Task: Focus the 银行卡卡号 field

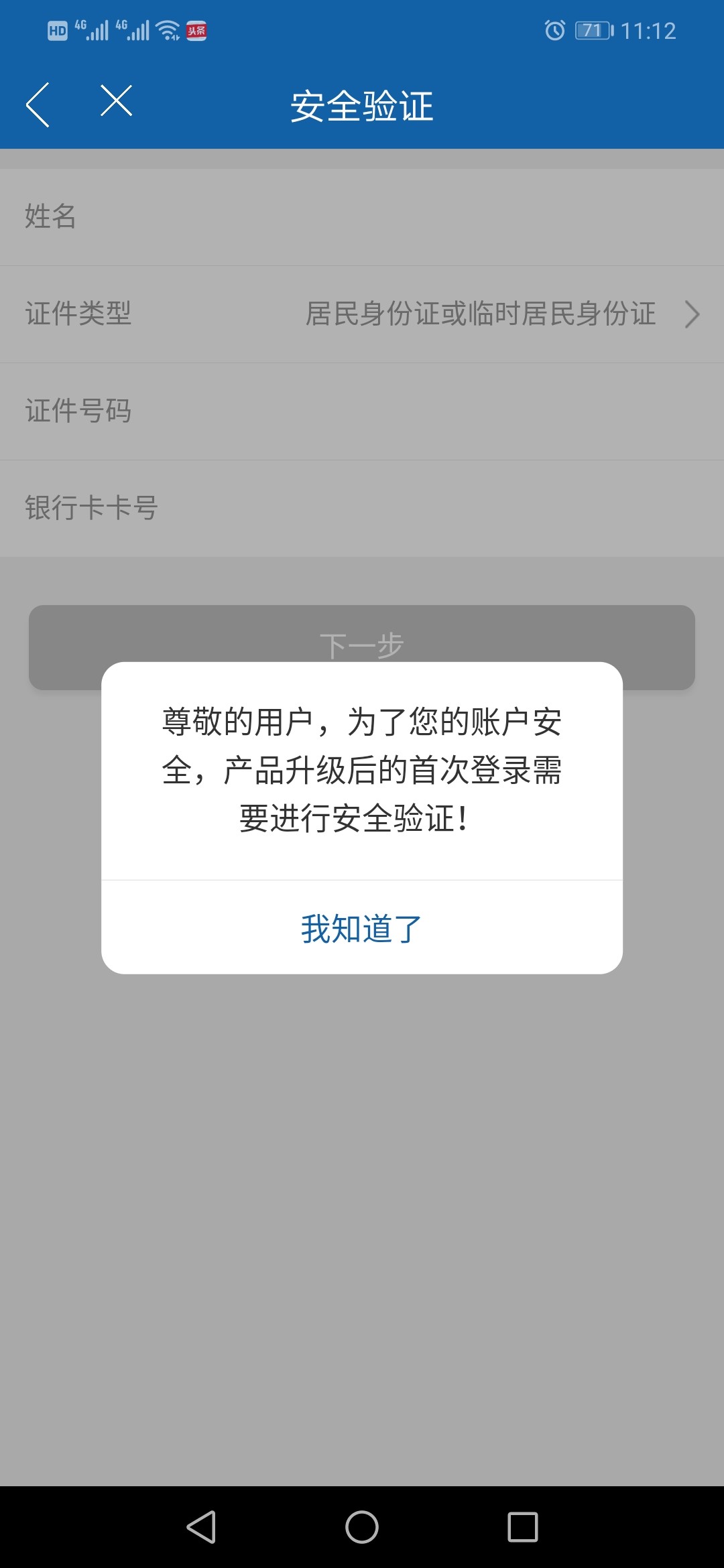Action: (362, 509)
